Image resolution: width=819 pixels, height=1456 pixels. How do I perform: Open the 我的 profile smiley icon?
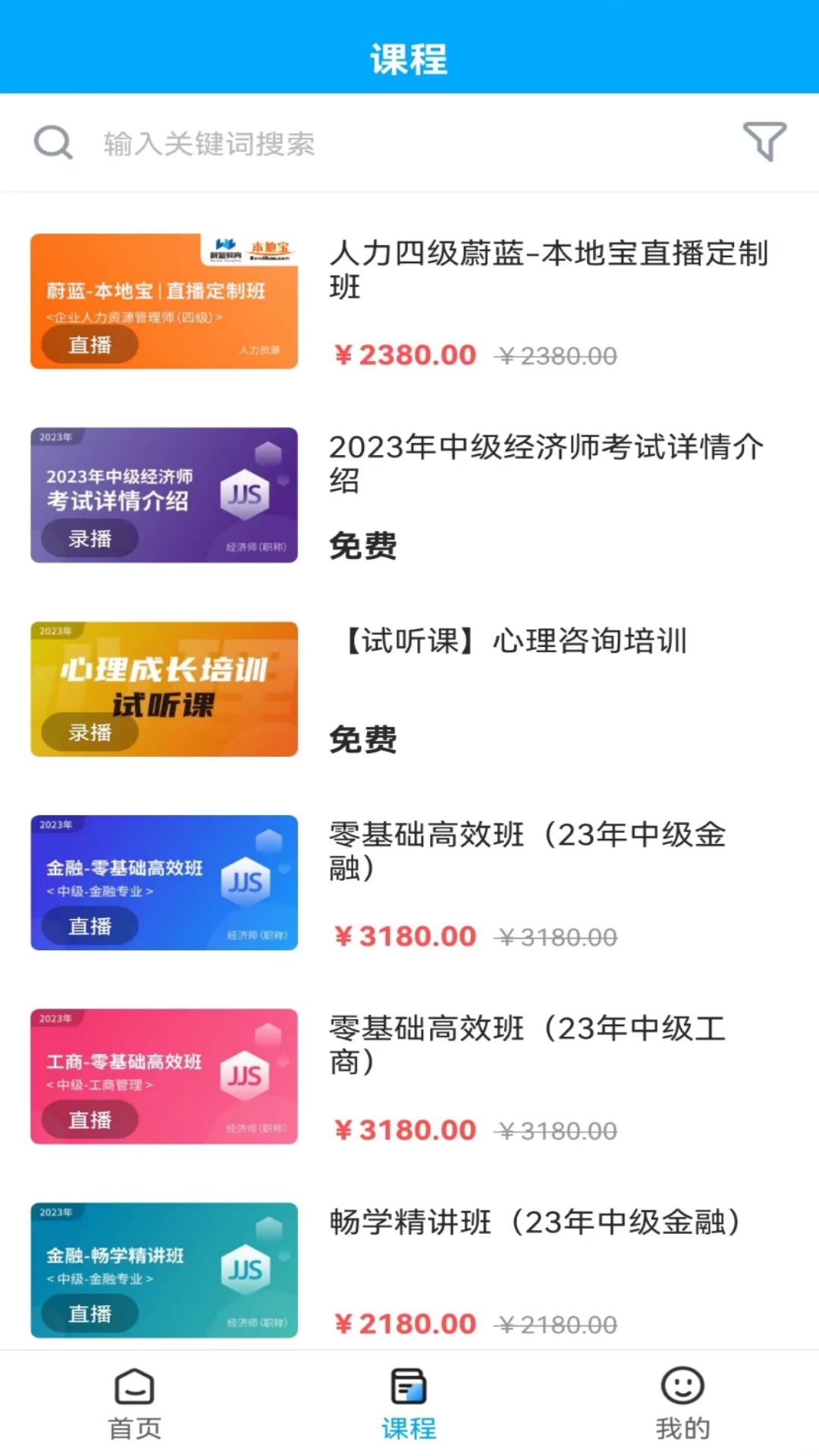click(683, 1389)
